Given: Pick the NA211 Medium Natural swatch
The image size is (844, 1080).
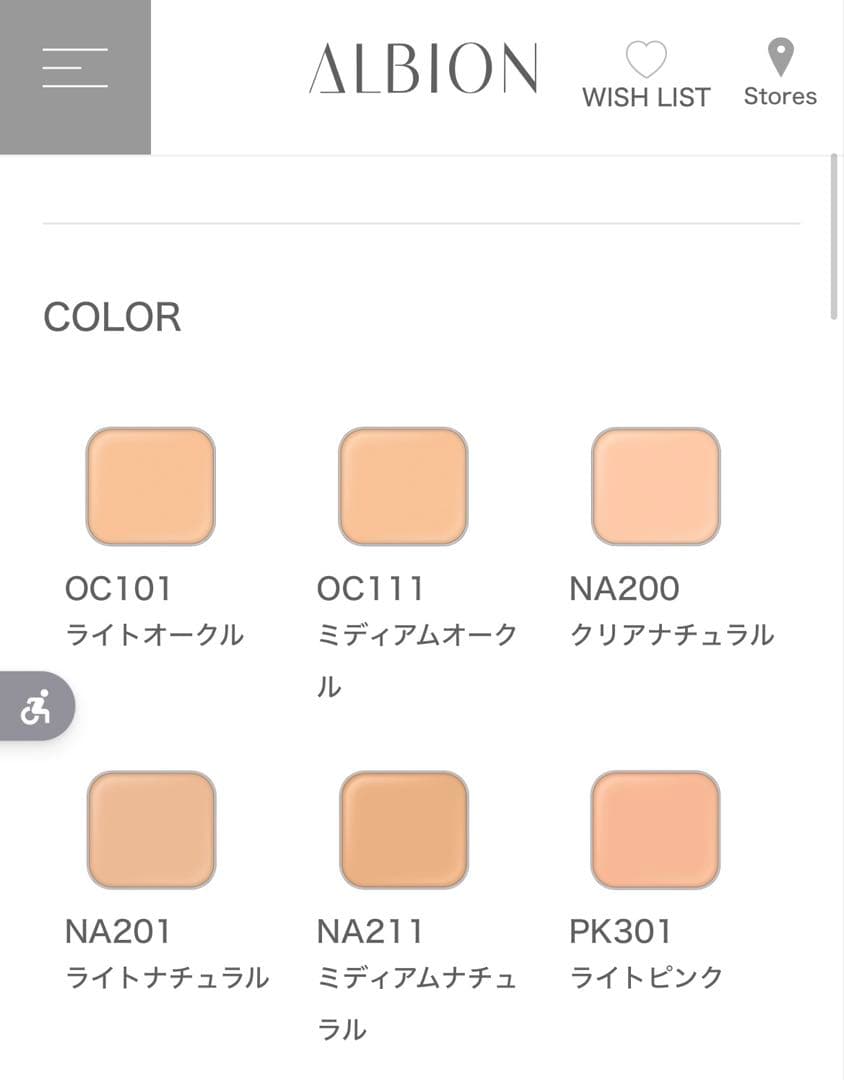Looking at the screenshot, I should click(x=404, y=831).
